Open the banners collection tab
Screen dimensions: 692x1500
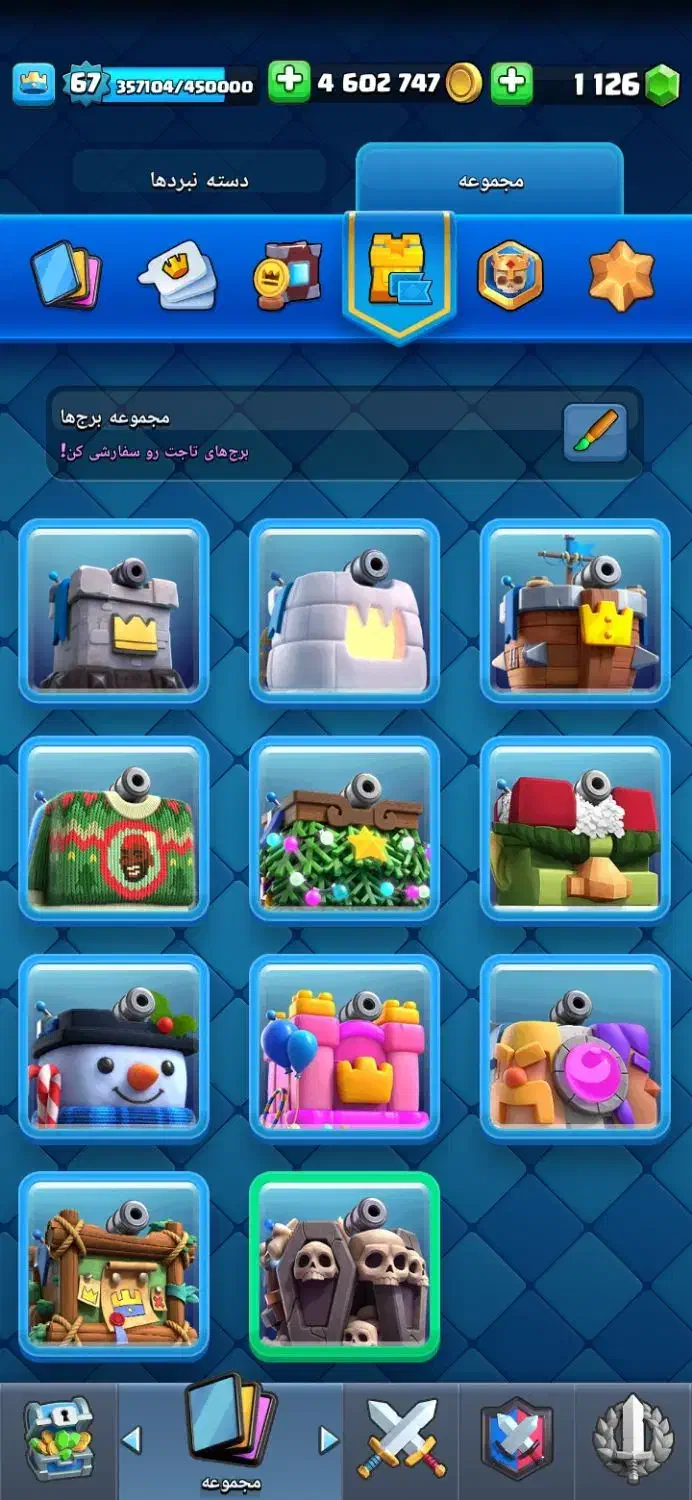tap(287, 275)
